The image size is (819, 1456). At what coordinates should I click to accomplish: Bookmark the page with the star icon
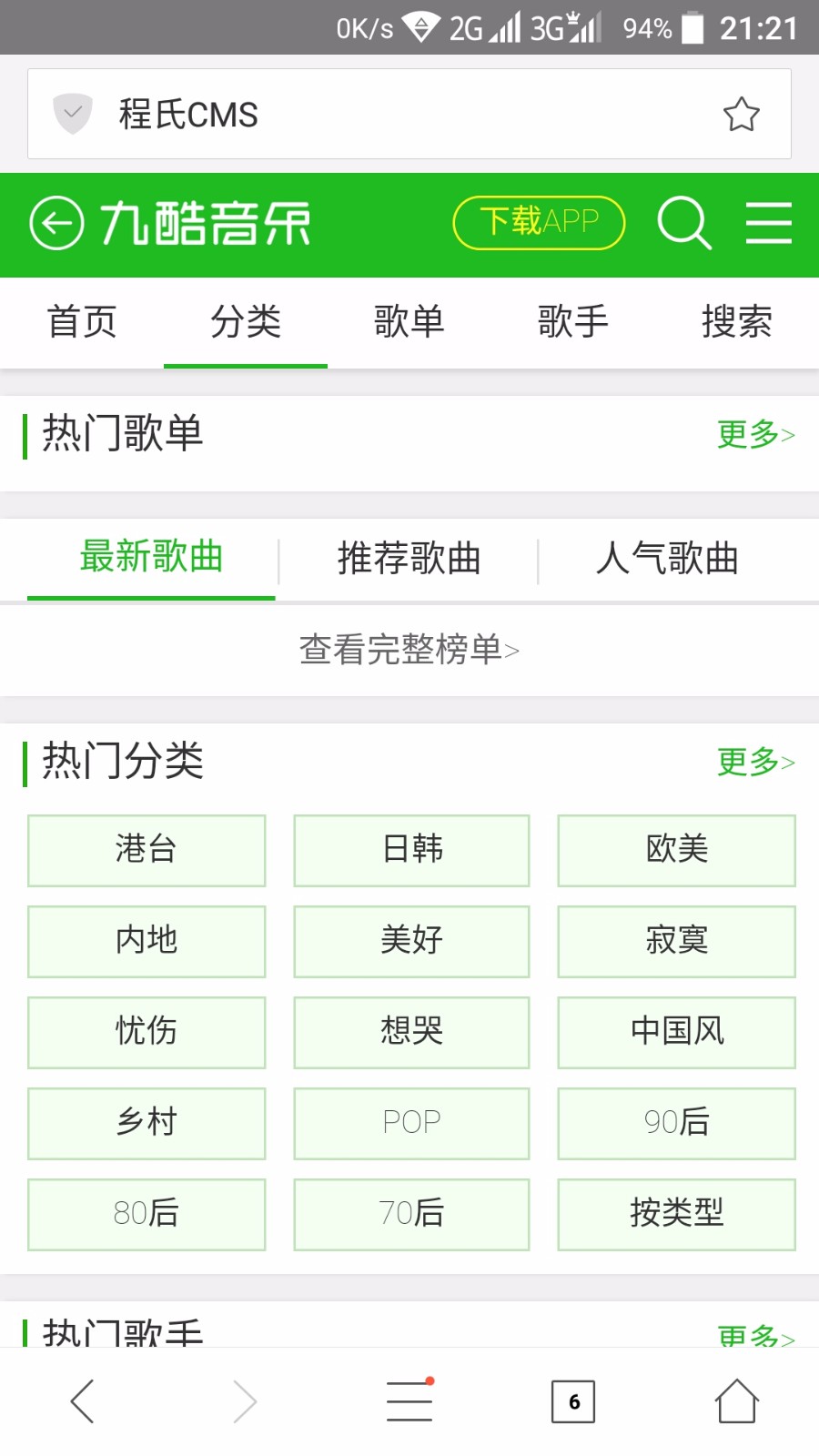tap(743, 114)
